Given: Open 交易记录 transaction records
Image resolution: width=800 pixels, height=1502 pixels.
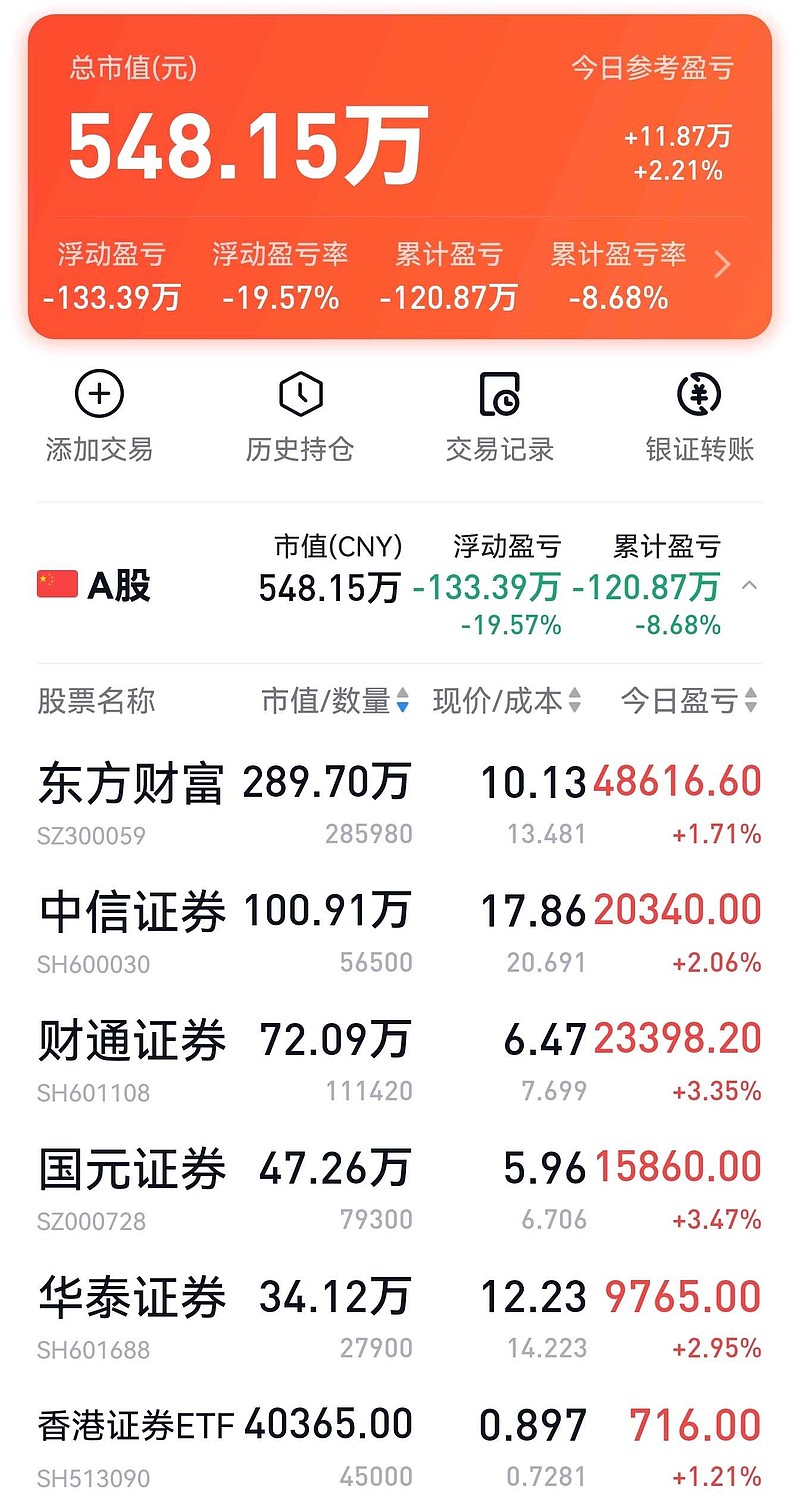Looking at the screenshot, I should tap(499, 418).
